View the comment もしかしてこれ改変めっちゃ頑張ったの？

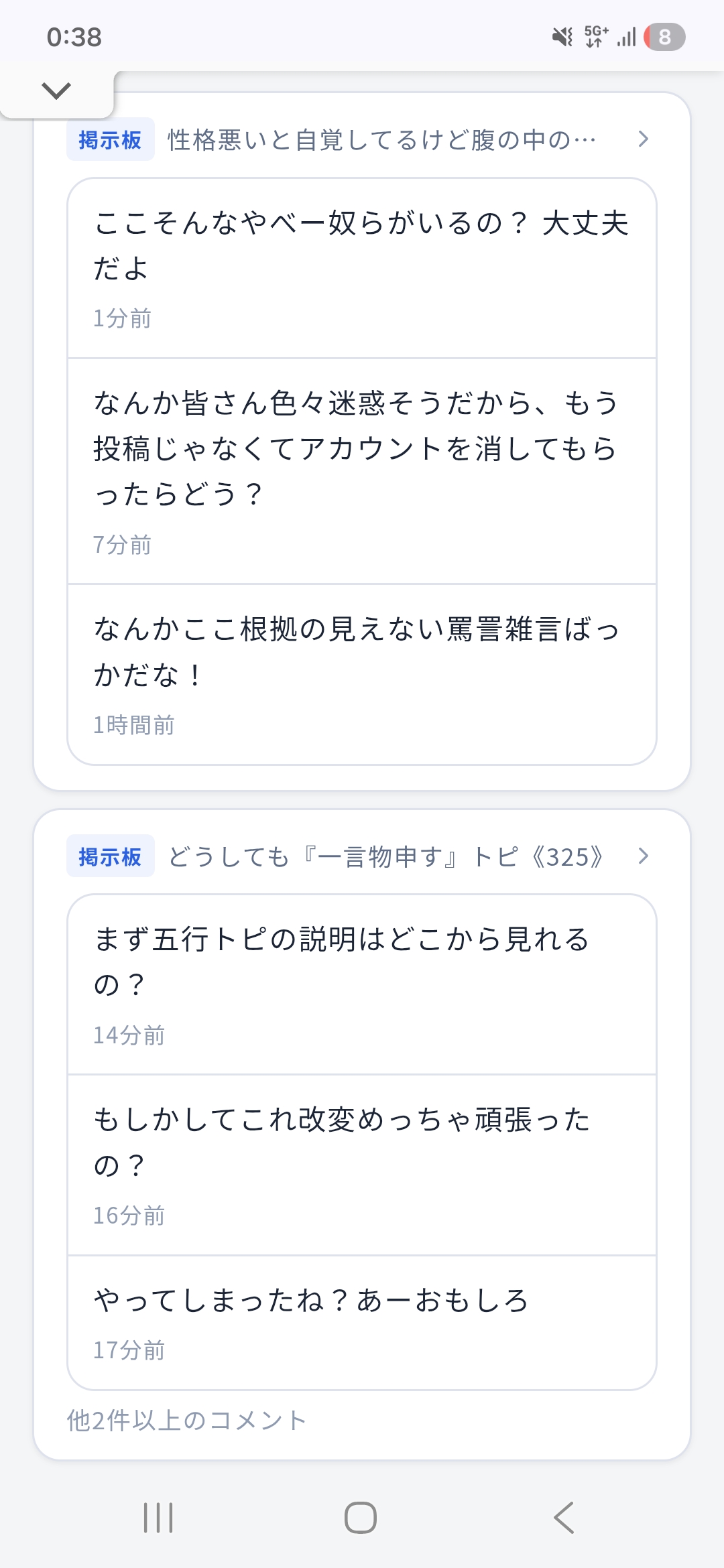point(361,1165)
